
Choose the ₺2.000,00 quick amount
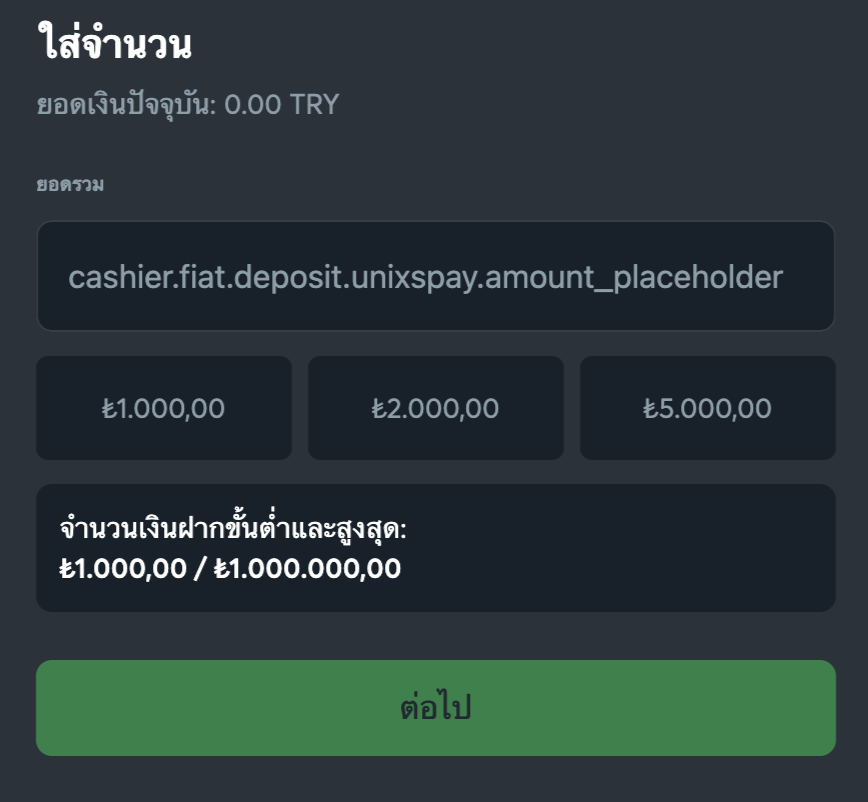coord(435,408)
